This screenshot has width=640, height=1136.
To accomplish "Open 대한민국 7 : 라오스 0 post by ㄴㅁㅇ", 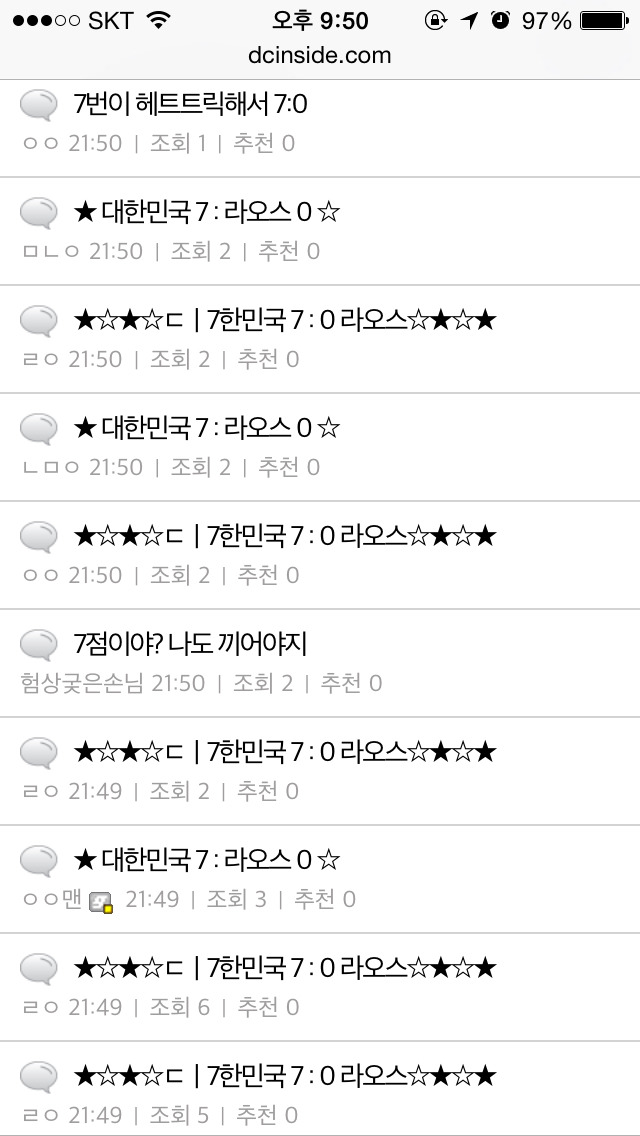I will [208, 428].
